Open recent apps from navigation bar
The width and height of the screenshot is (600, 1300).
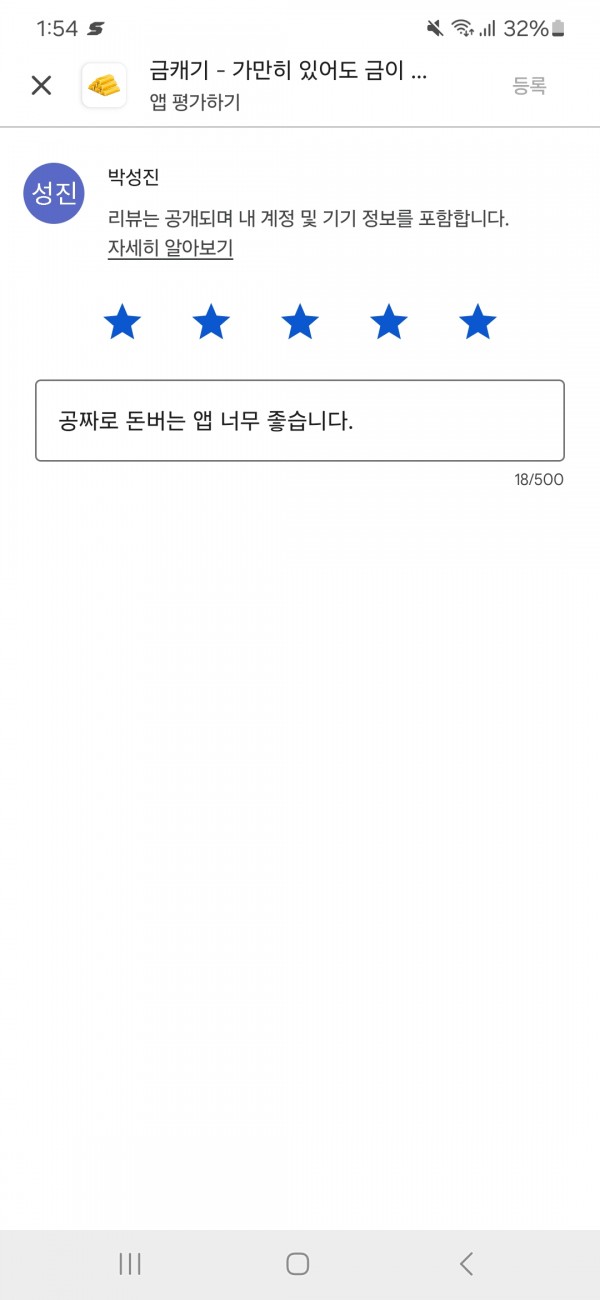[130, 1264]
